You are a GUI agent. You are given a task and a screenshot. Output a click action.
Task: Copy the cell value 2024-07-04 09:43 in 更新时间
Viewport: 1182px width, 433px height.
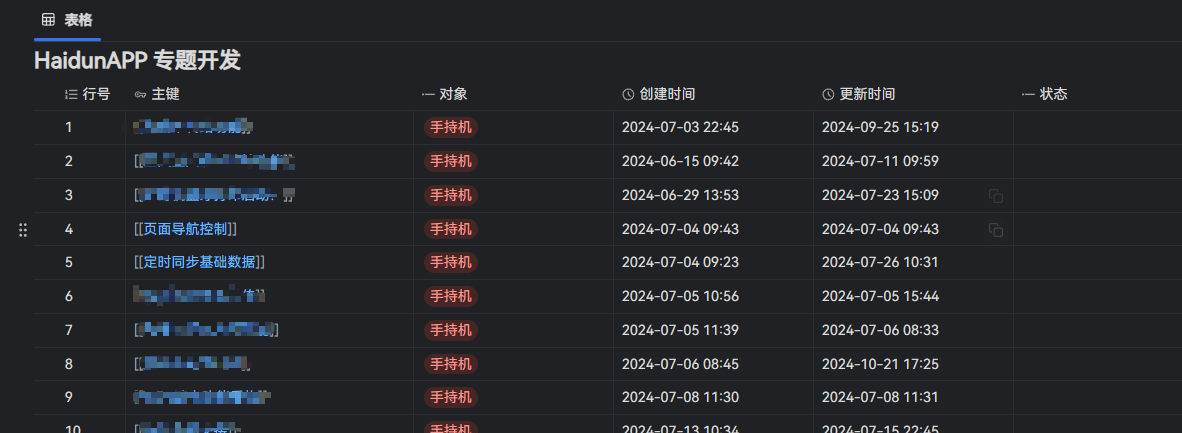point(995,230)
